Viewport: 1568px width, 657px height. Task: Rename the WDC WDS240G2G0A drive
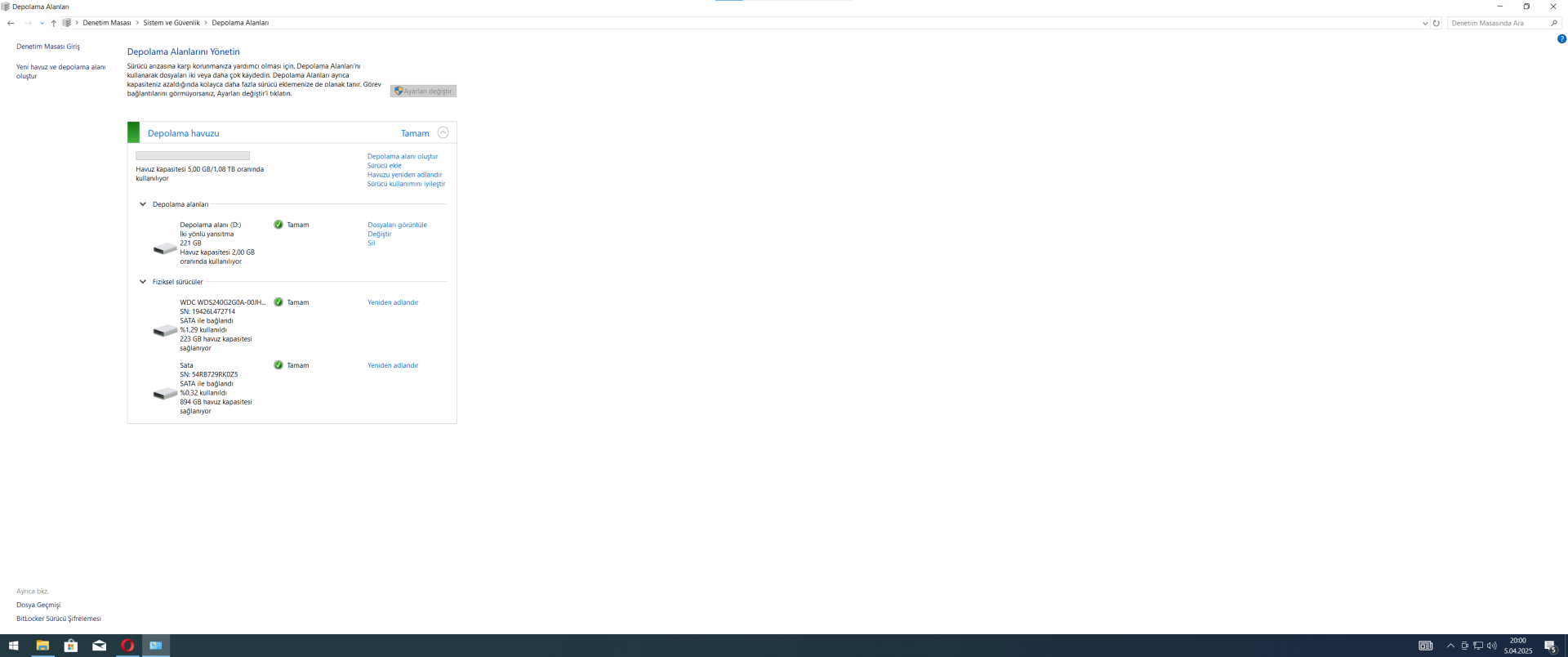pyautogui.click(x=392, y=302)
